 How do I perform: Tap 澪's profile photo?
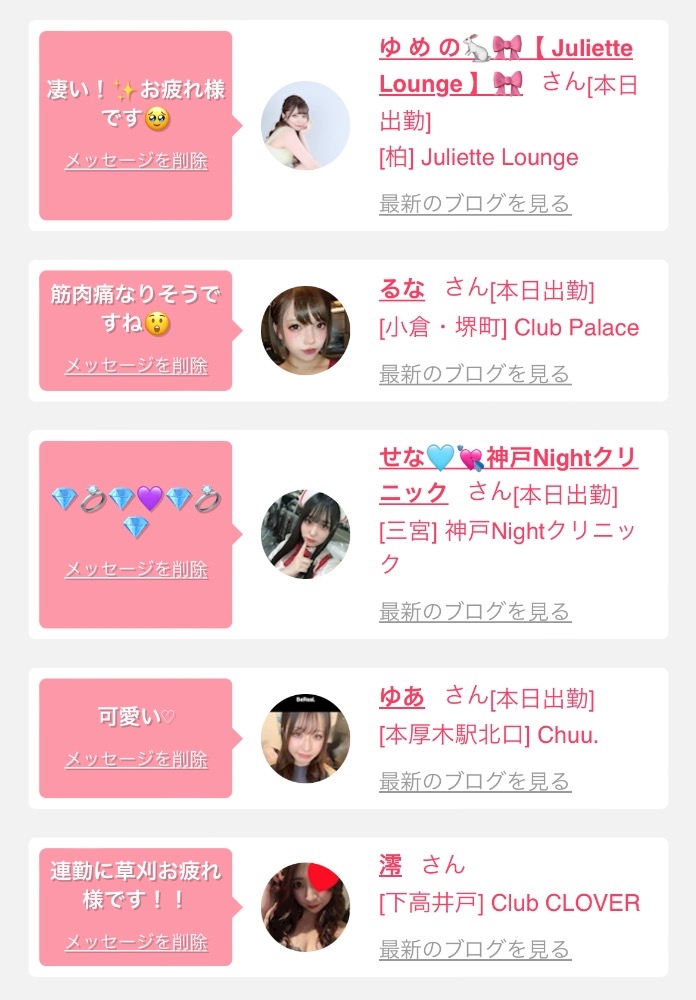click(306, 907)
